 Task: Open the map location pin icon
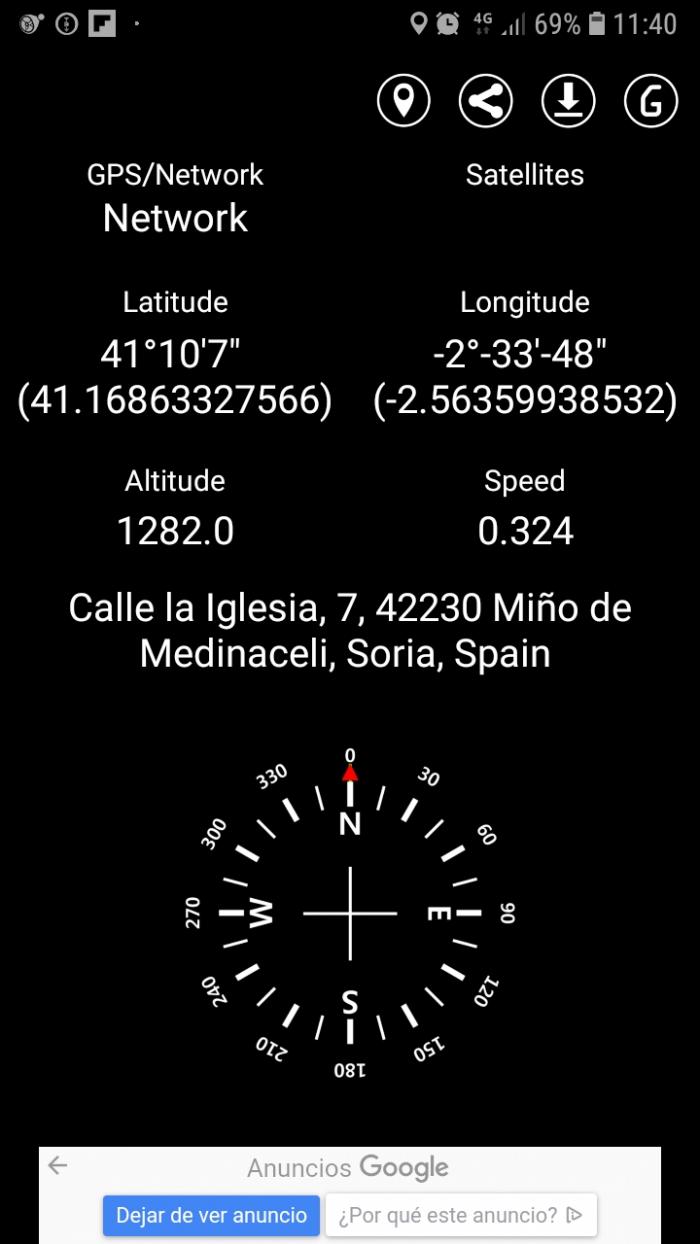pyautogui.click(x=403, y=100)
